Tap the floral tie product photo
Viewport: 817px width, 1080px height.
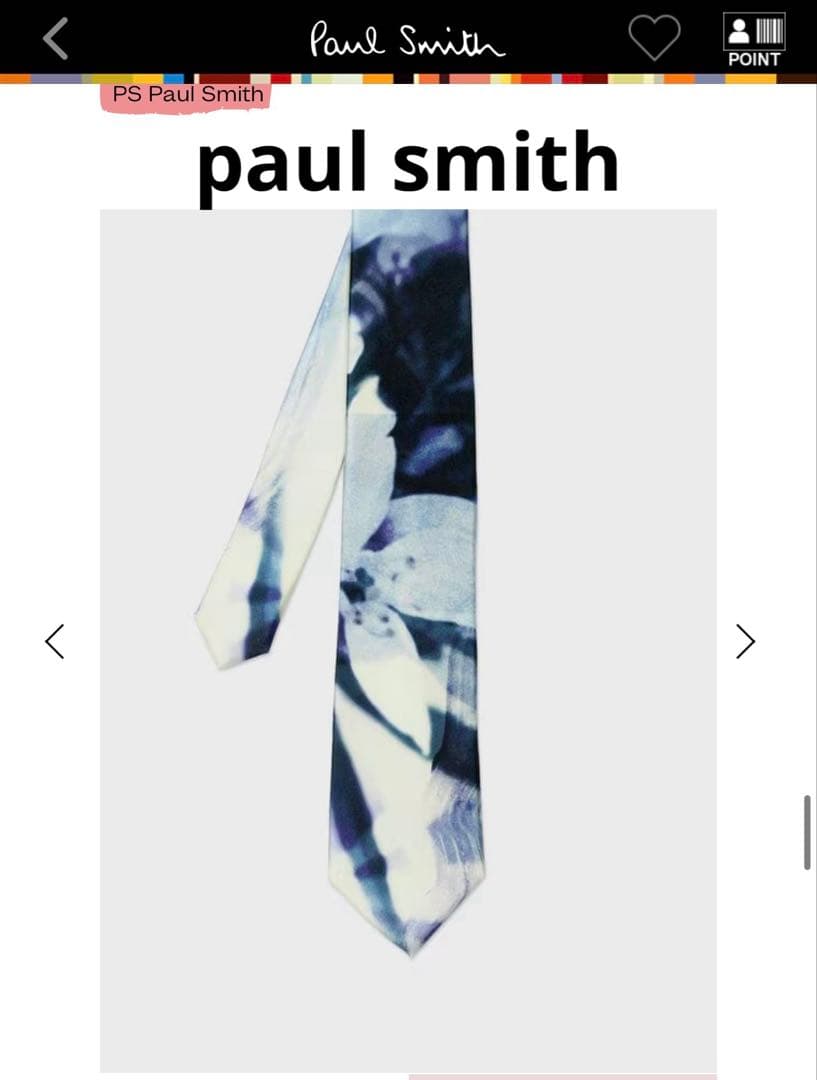408,600
